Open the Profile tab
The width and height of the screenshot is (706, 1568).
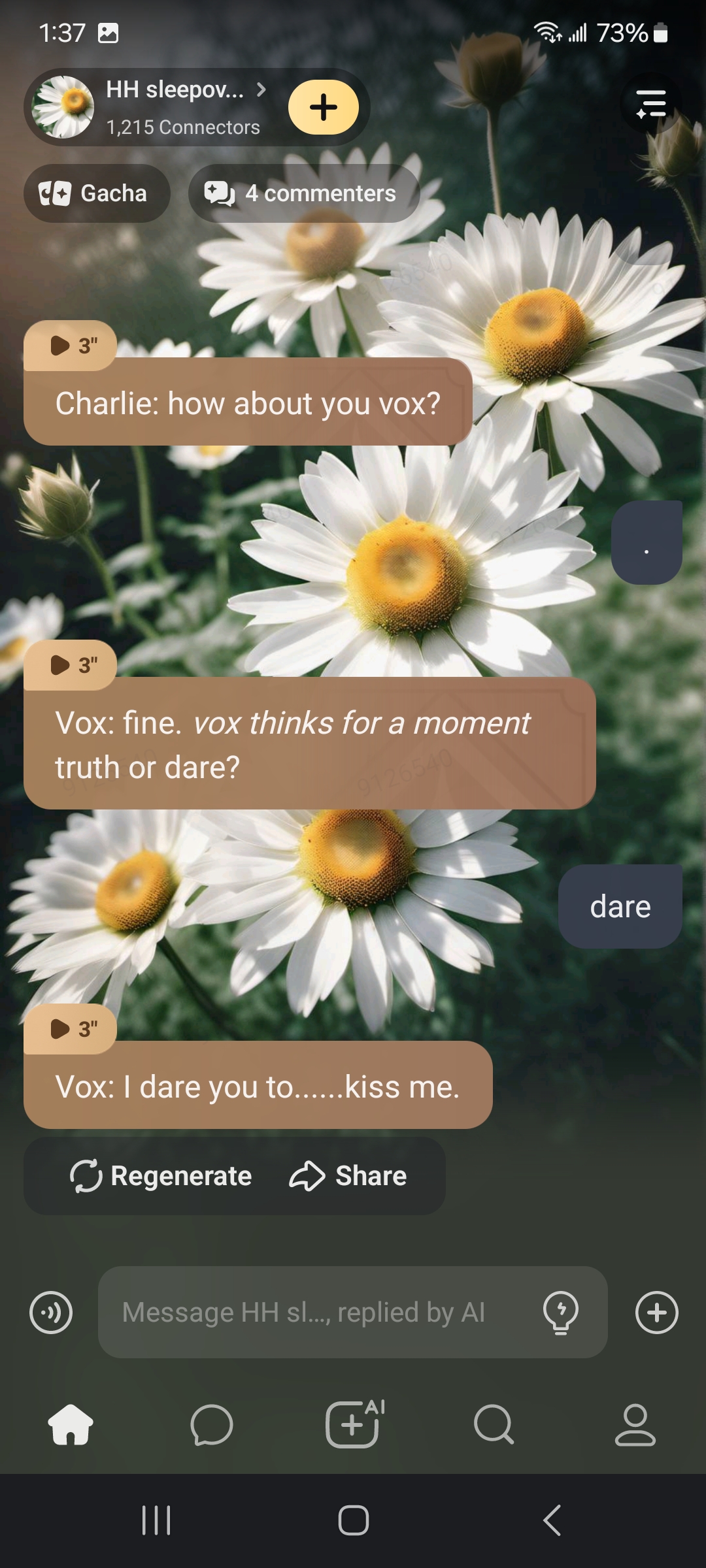635,1424
